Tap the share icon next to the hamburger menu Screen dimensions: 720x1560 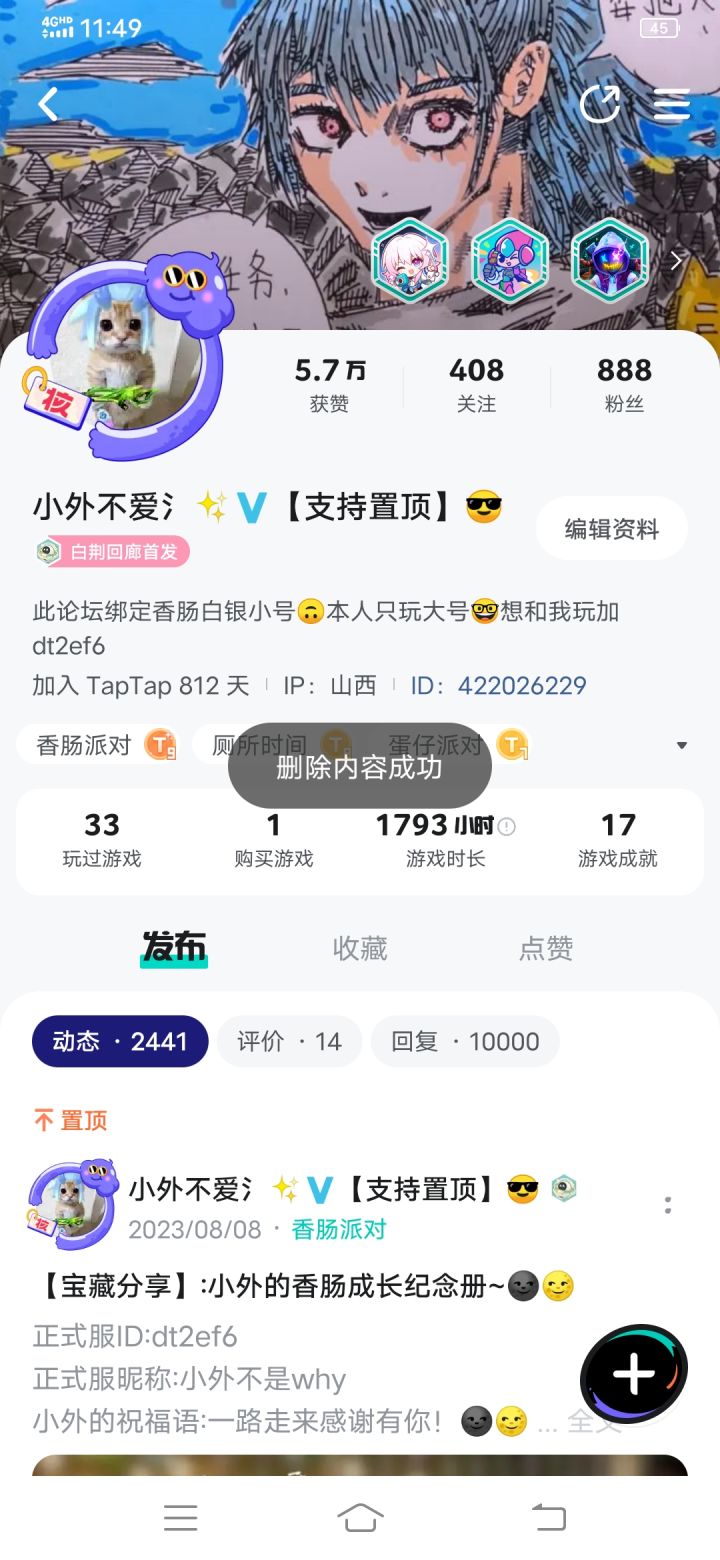(601, 104)
